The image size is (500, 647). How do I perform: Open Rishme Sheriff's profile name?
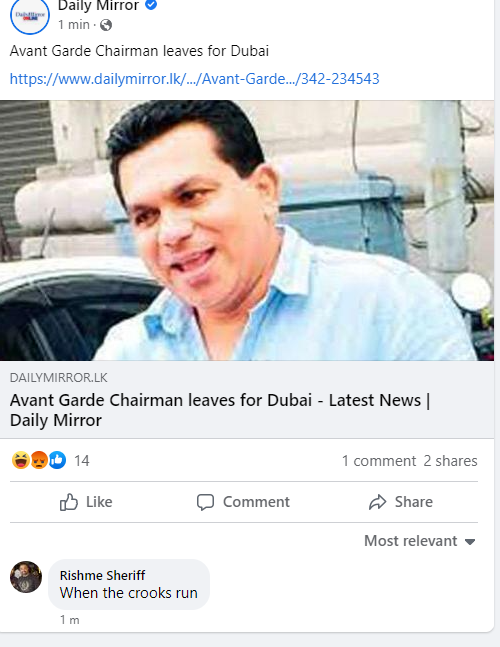[x=102, y=575]
